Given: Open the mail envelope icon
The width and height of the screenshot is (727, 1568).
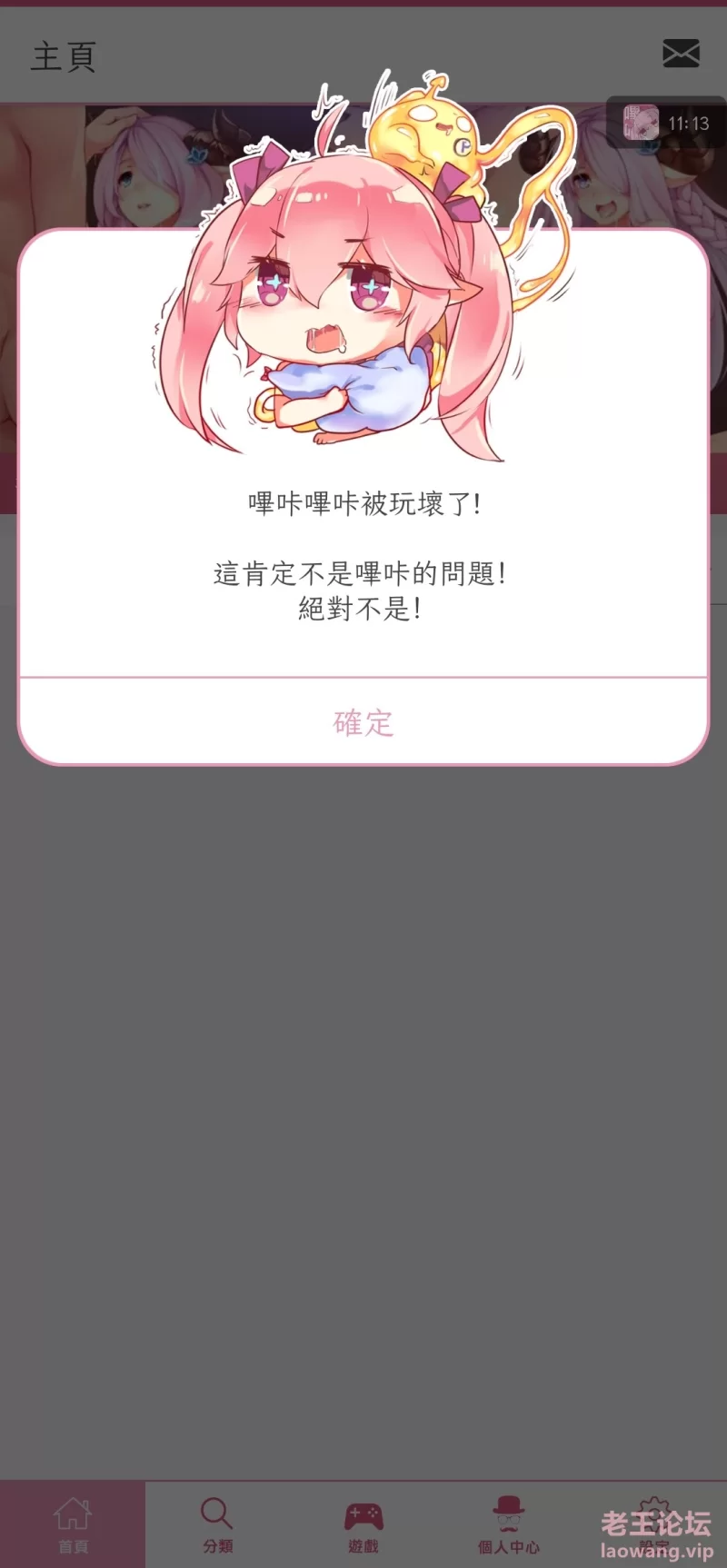Looking at the screenshot, I should pyautogui.click(x=681, y=54).
